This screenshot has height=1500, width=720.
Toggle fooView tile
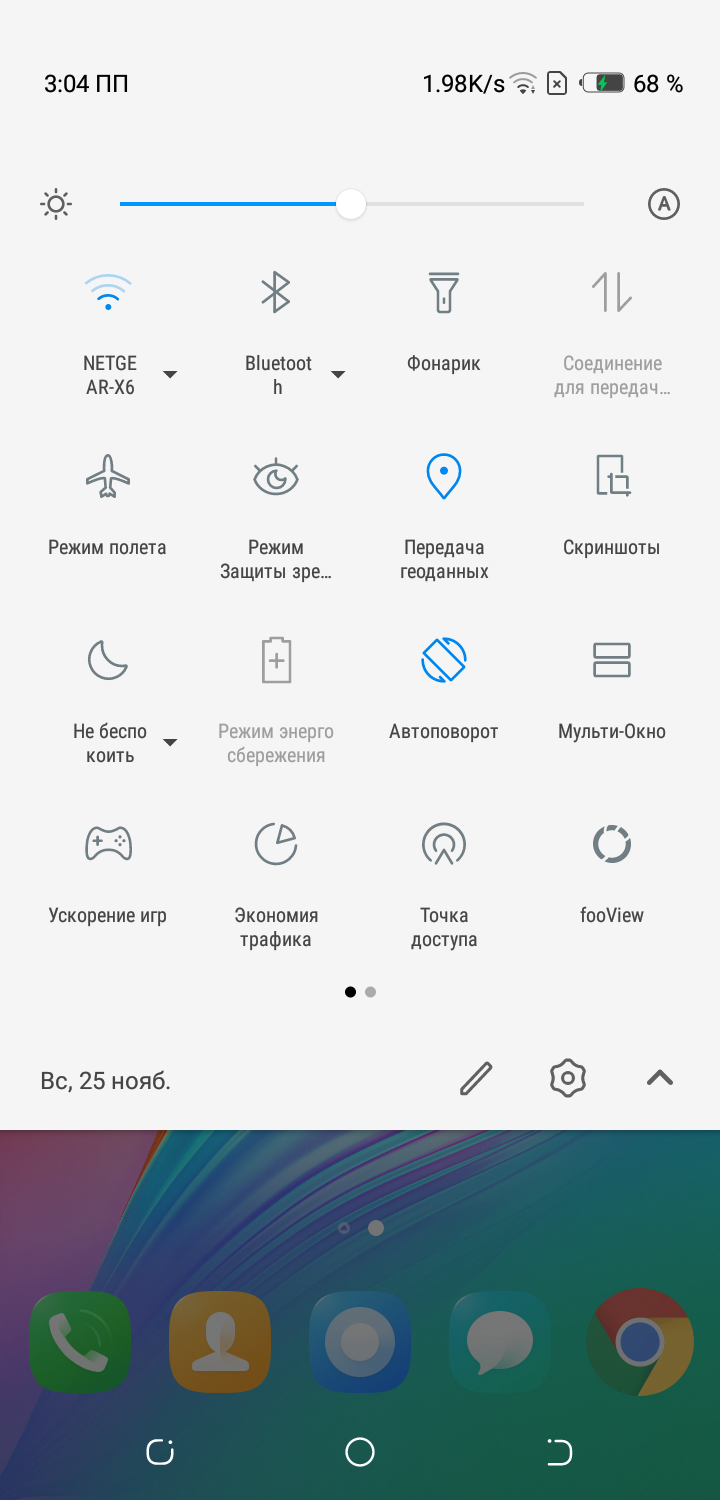611,844
